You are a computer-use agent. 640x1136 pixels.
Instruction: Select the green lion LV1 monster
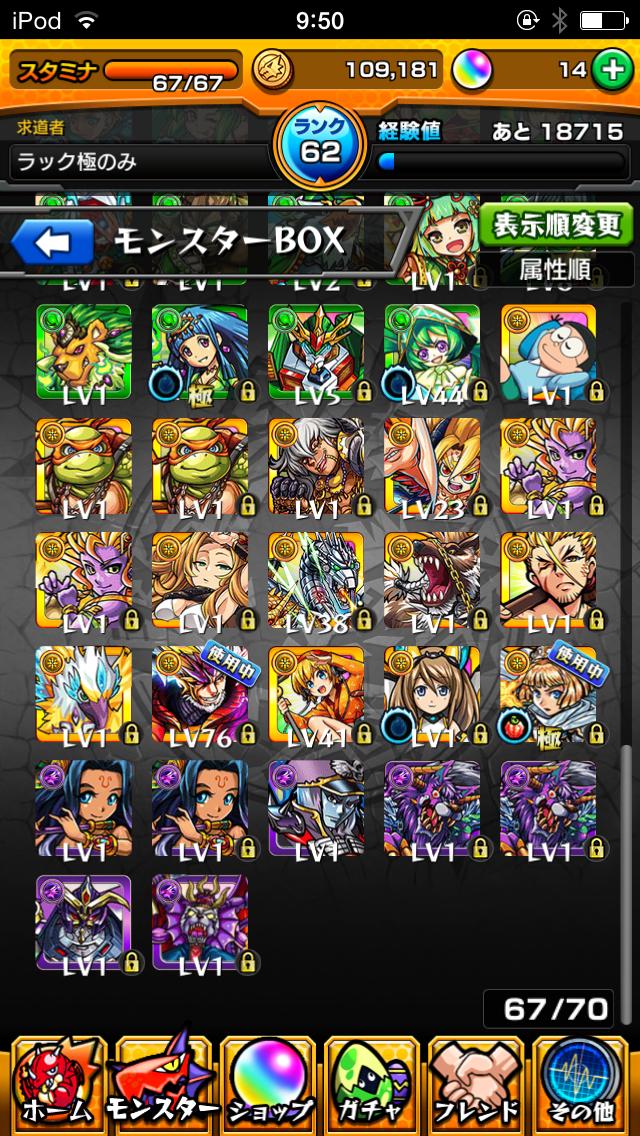pyautogui.click(x=84, y=352)
